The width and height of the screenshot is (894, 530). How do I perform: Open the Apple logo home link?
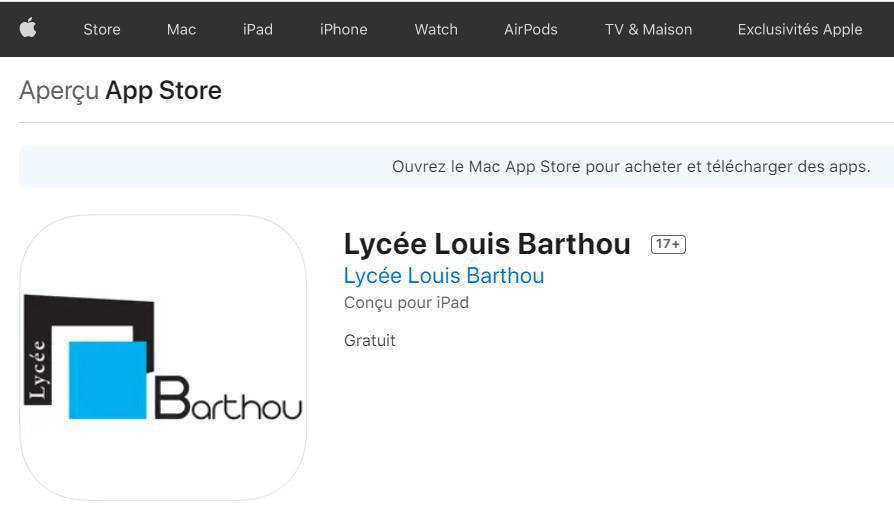[28, 29]
